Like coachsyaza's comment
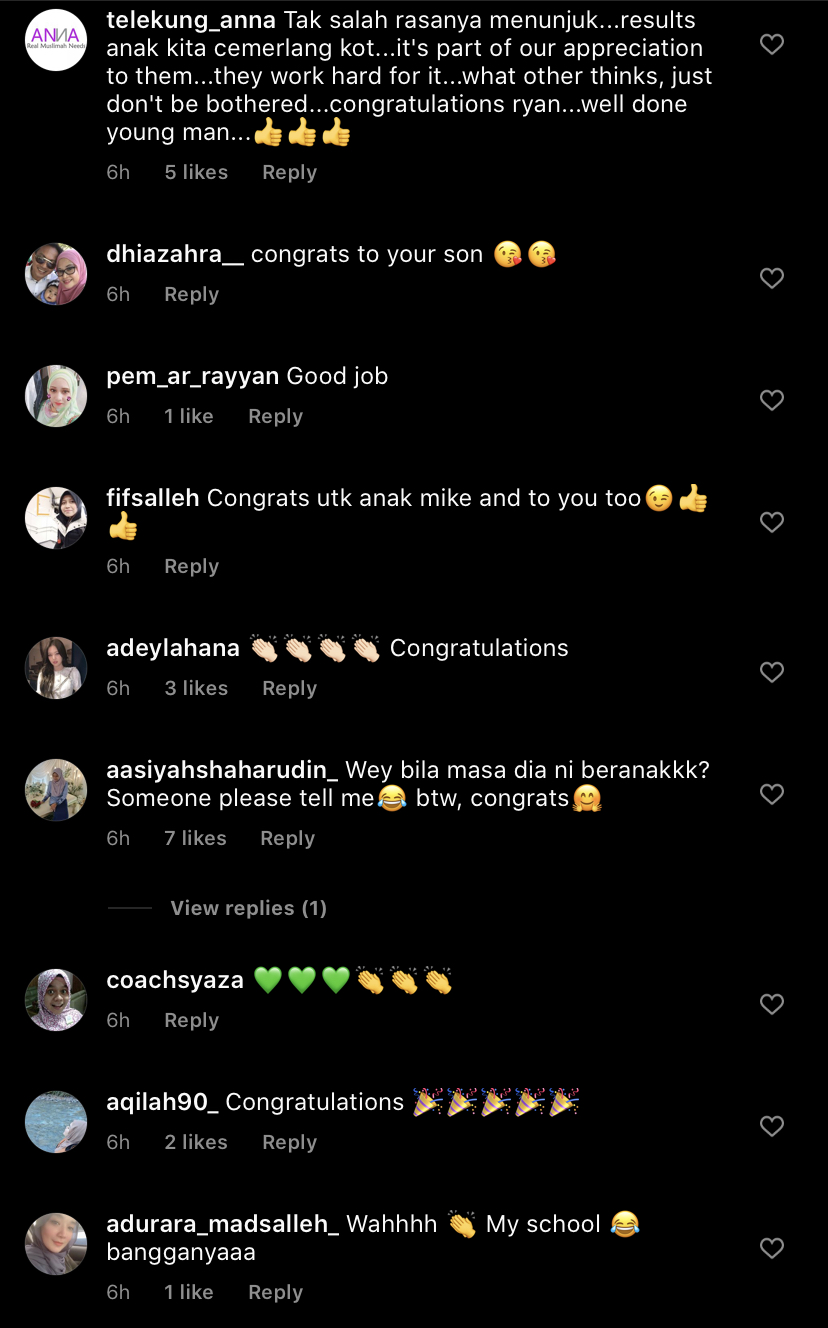The image size is (828, 1328). click(x=772, y=1005)
